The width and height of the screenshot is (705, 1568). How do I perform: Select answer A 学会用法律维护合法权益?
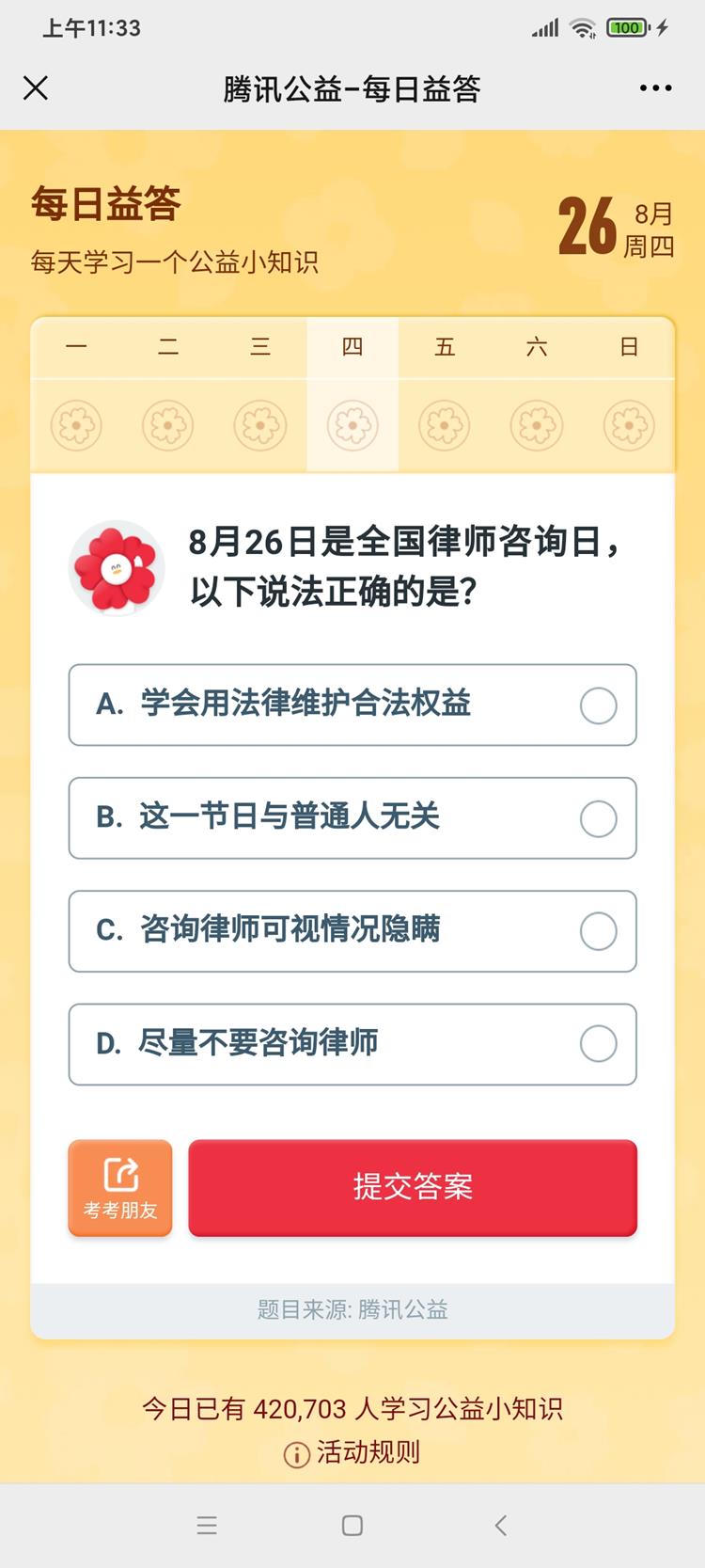[x=352, y=705]
